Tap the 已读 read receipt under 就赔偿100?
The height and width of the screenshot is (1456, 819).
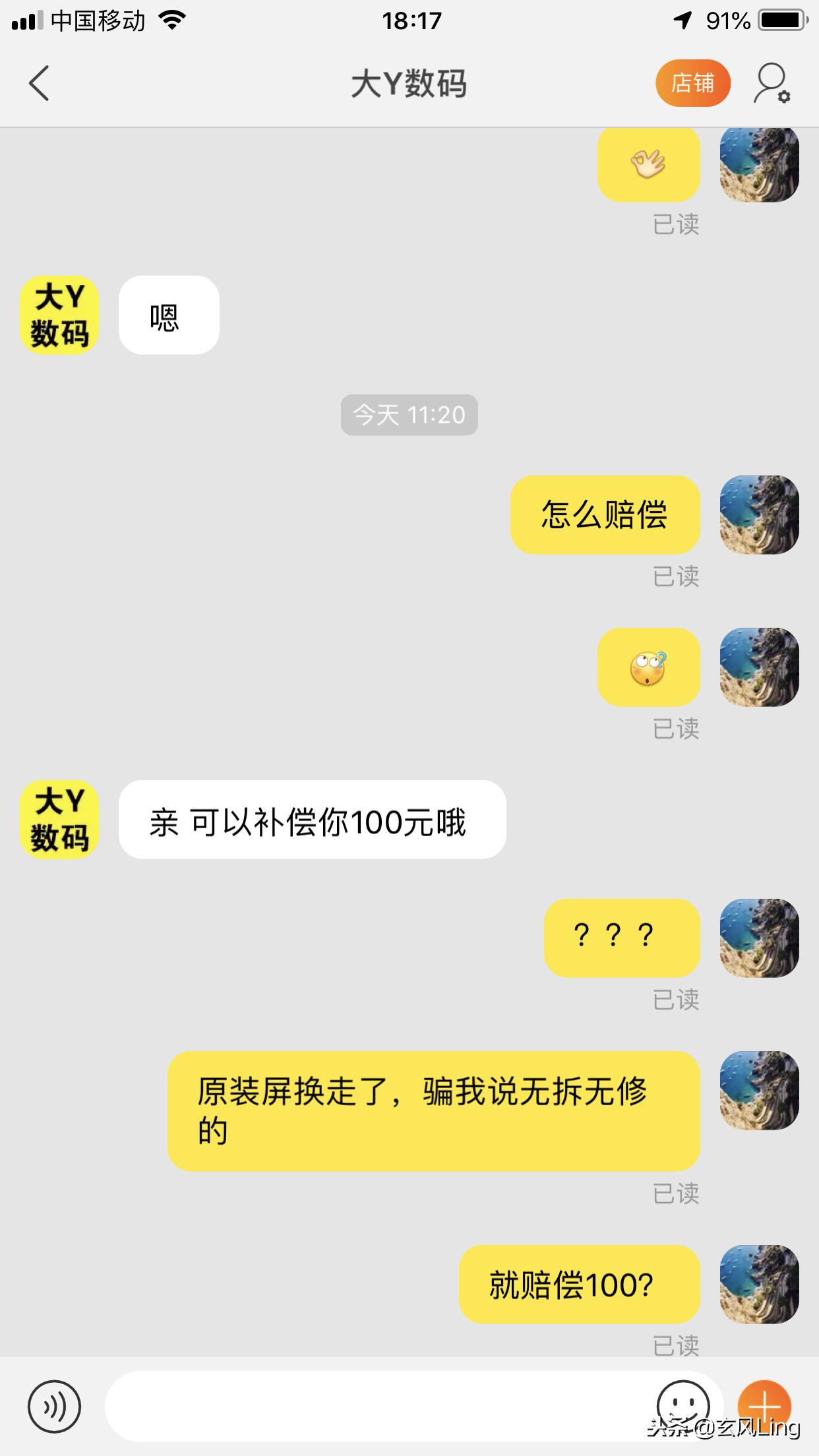(x=675, y=1345)
